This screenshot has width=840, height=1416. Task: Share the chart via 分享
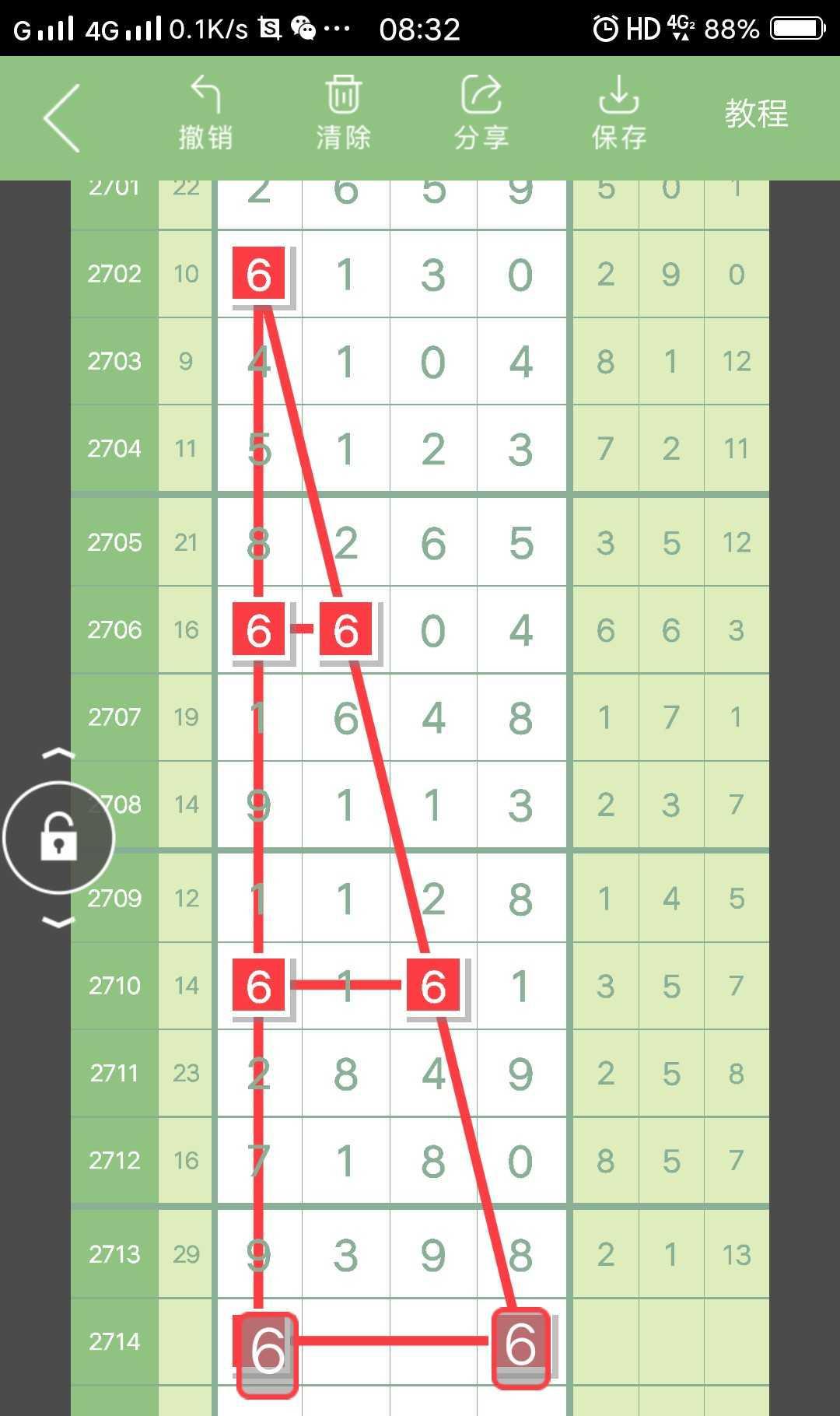481,114
